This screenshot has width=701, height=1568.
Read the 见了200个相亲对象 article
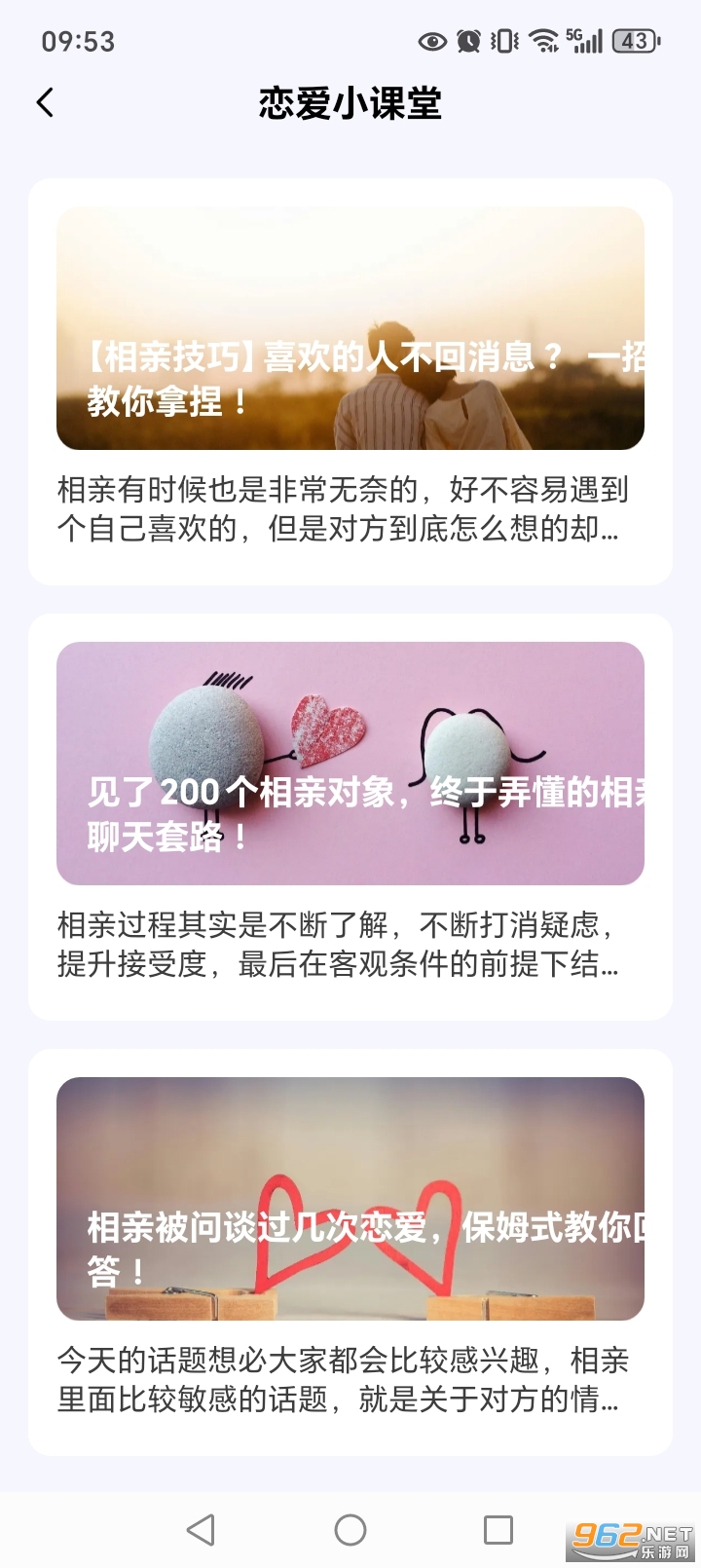[x=350, y=816]
